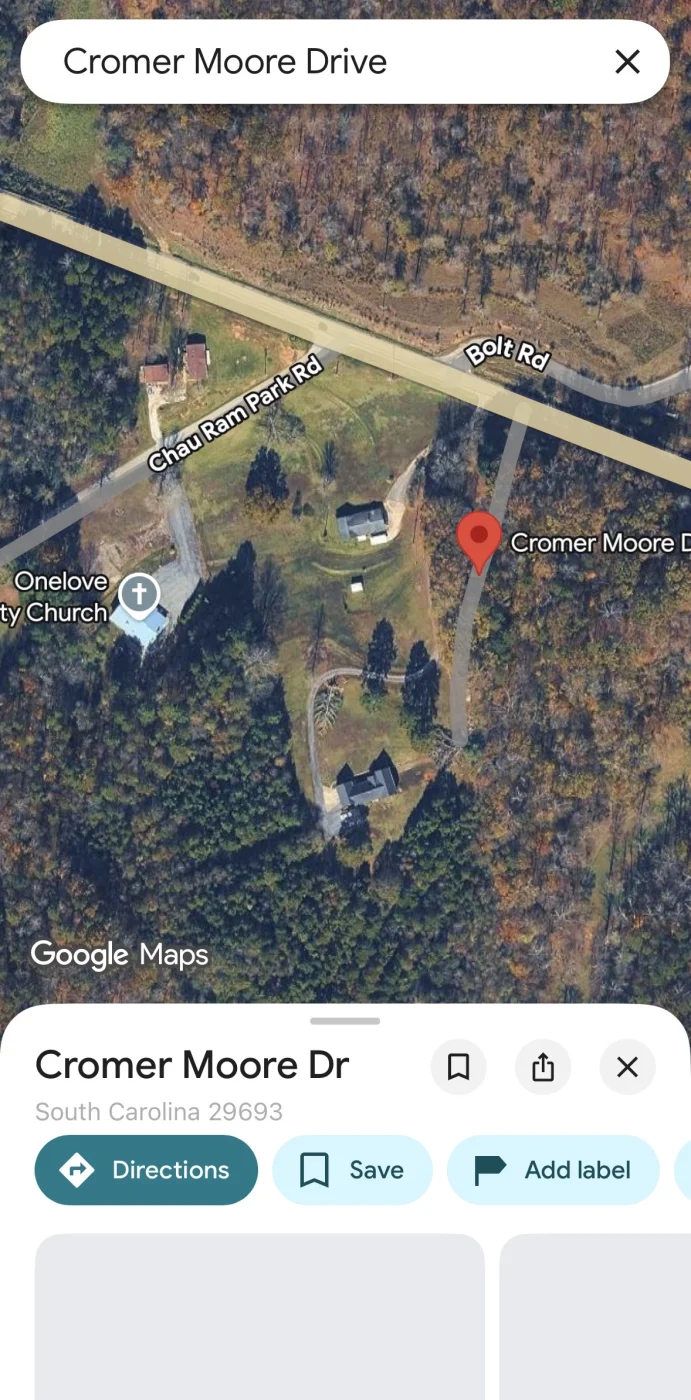Tap the Save chip
The height and width of the screenshot is (1400, 691).
tap(352, 1170)
